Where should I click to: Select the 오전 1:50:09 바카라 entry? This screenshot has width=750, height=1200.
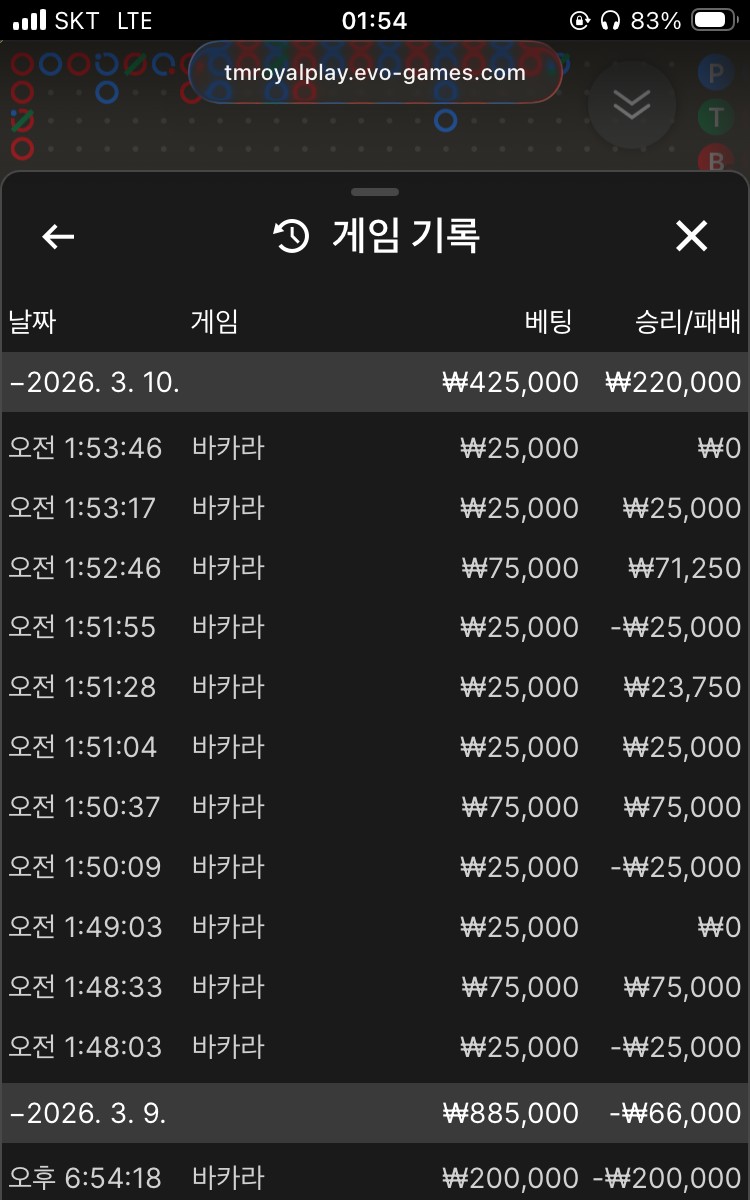tap(375, 867)
